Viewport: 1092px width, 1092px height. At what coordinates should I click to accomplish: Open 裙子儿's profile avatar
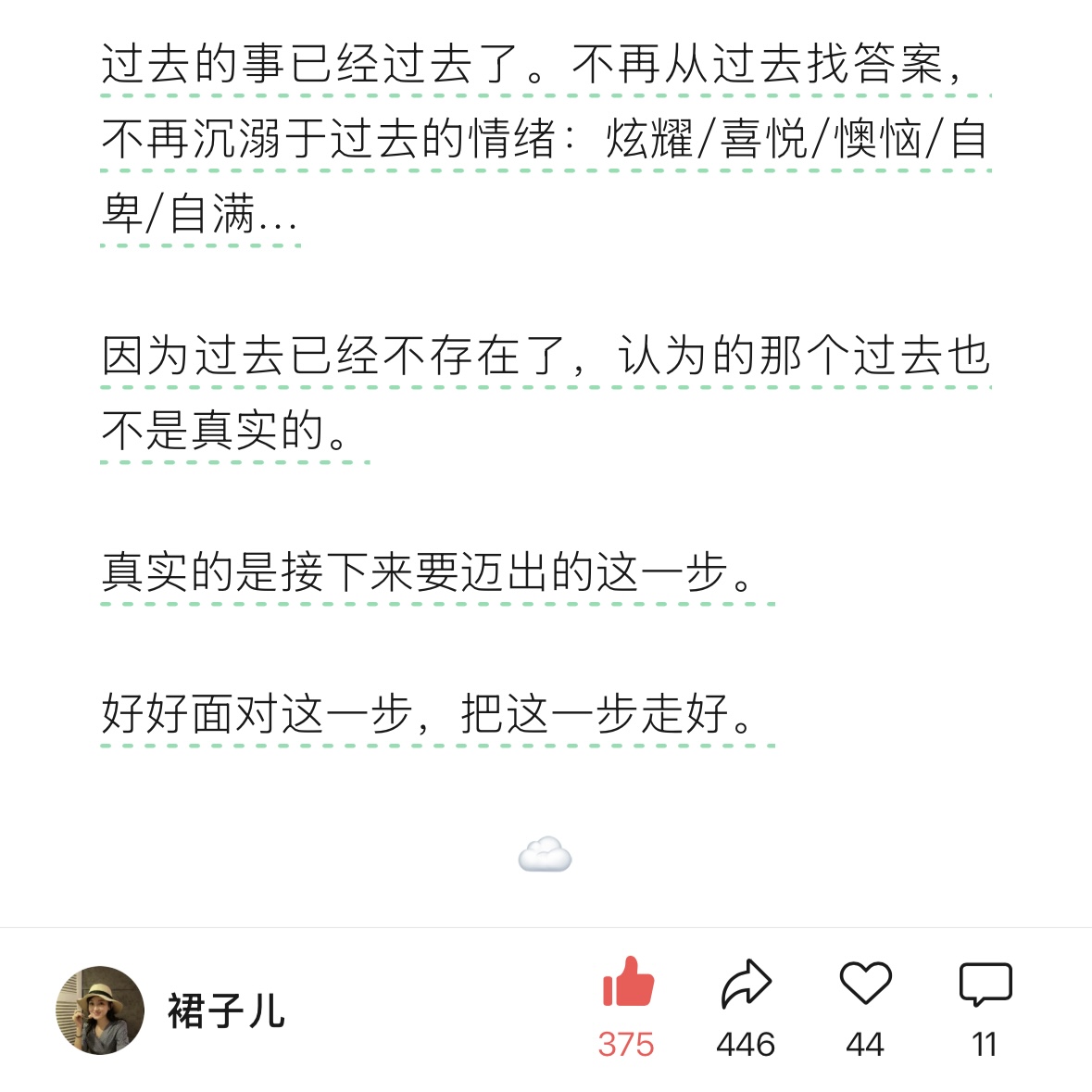[x=100, y=1010]
